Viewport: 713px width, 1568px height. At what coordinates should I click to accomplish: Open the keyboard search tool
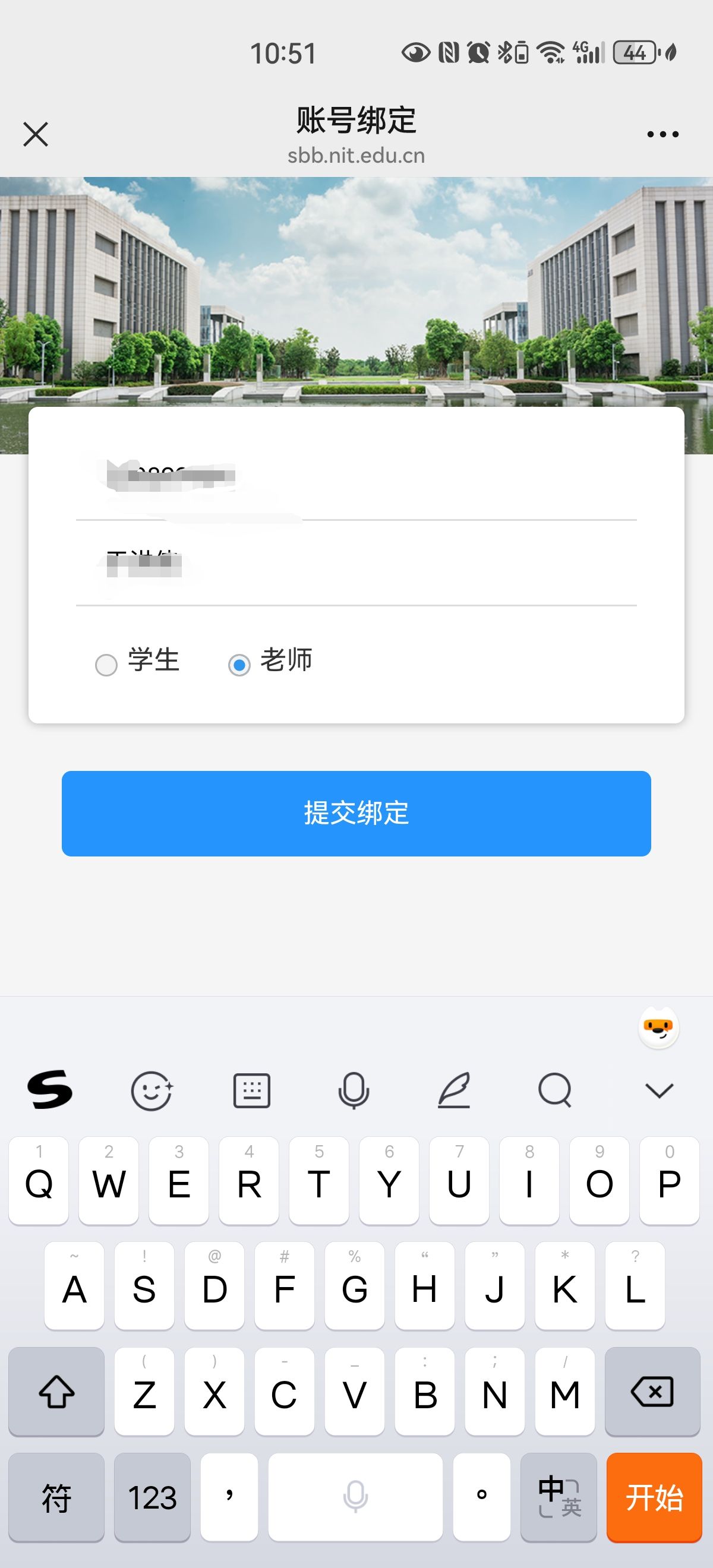(555, 1090)
